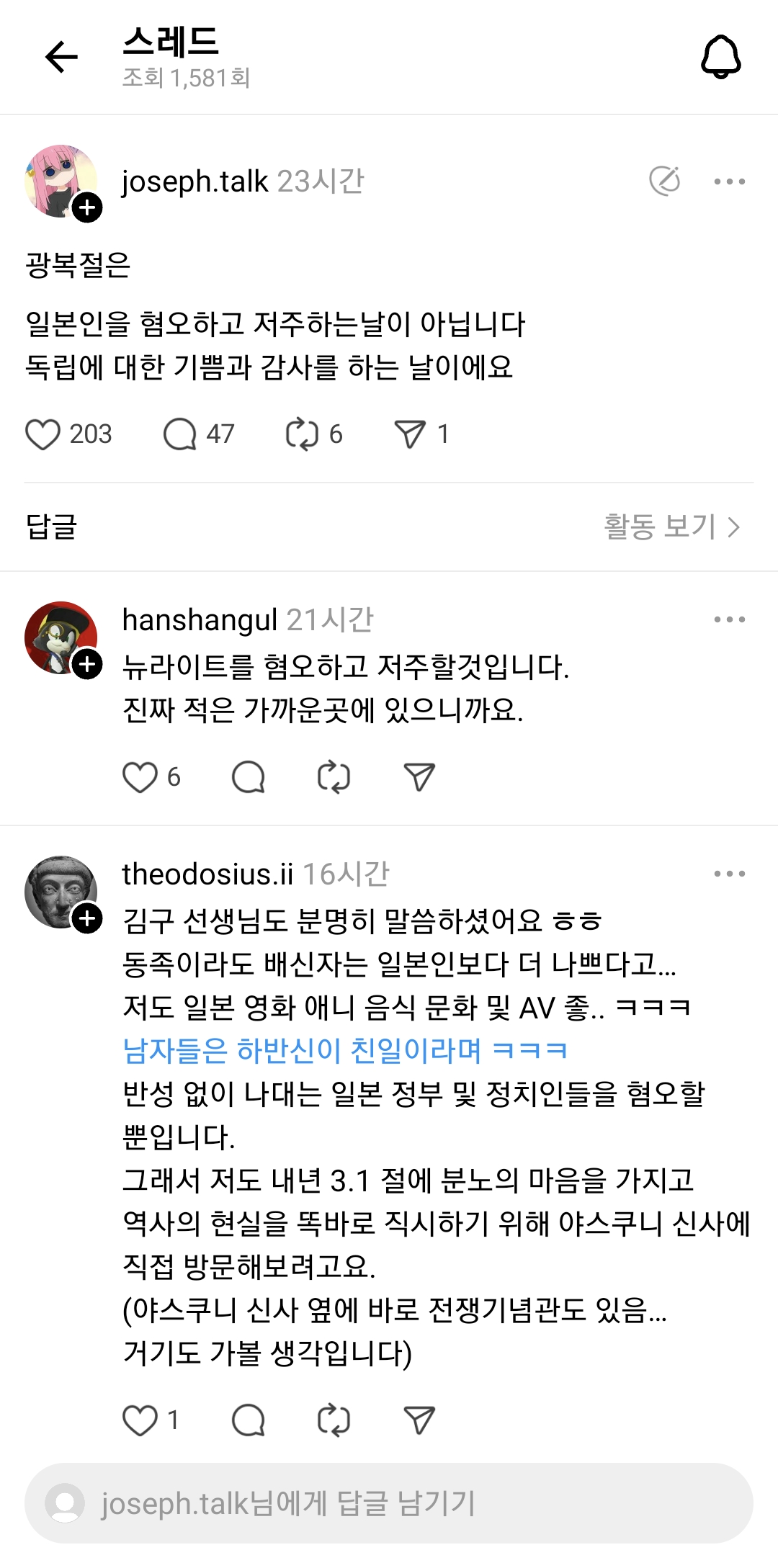Open overflow menu on hanshangul's reply
Viewport: 778px width, 1568px height.
(729, 619)
